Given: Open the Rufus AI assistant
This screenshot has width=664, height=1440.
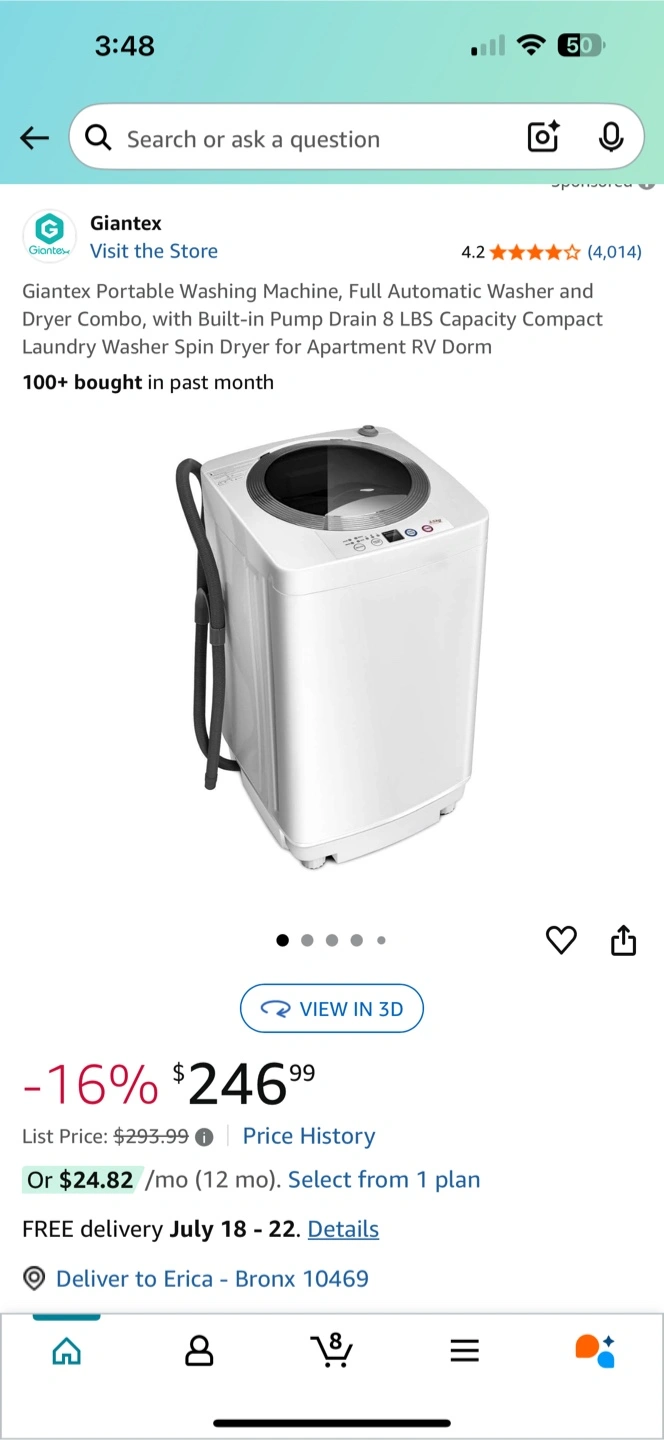Looking at the screenshot, I should 595,1350.
